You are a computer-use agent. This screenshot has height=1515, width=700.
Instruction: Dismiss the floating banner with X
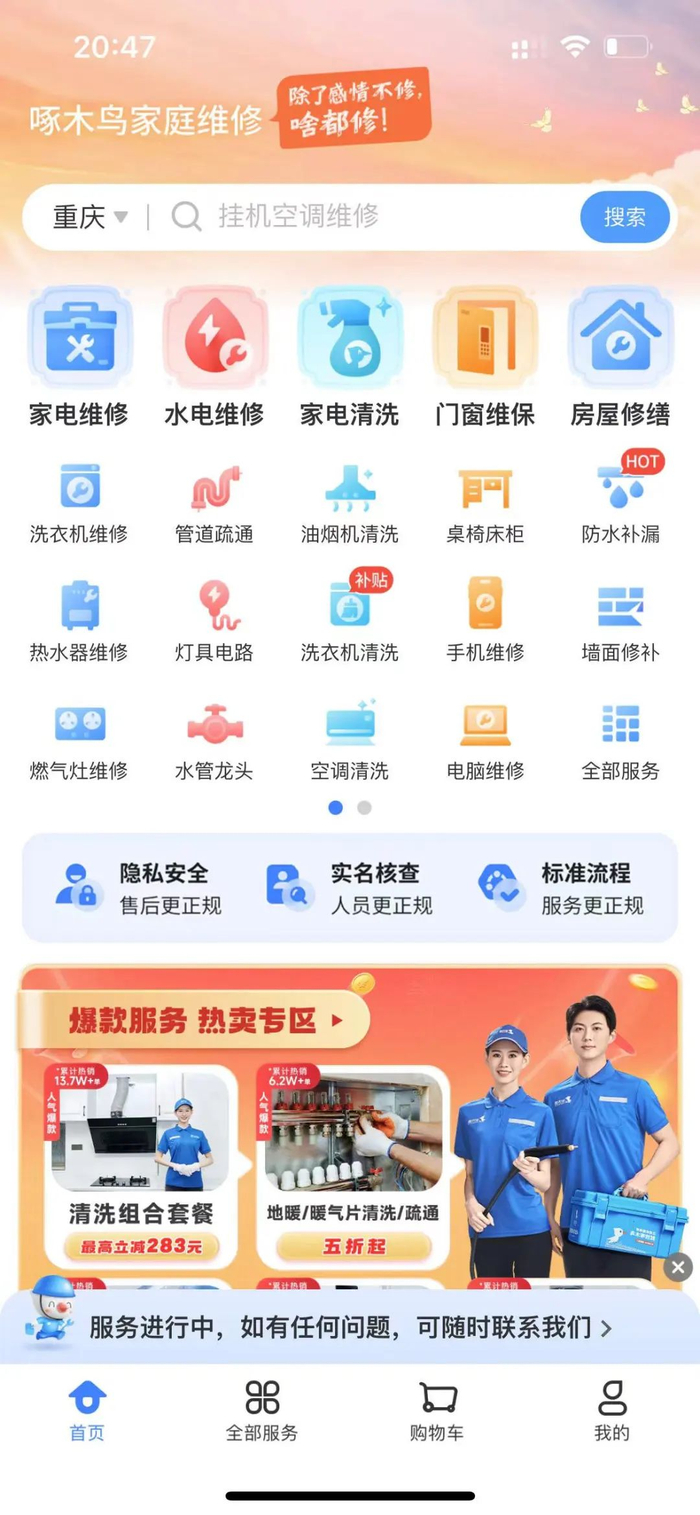677,1267
